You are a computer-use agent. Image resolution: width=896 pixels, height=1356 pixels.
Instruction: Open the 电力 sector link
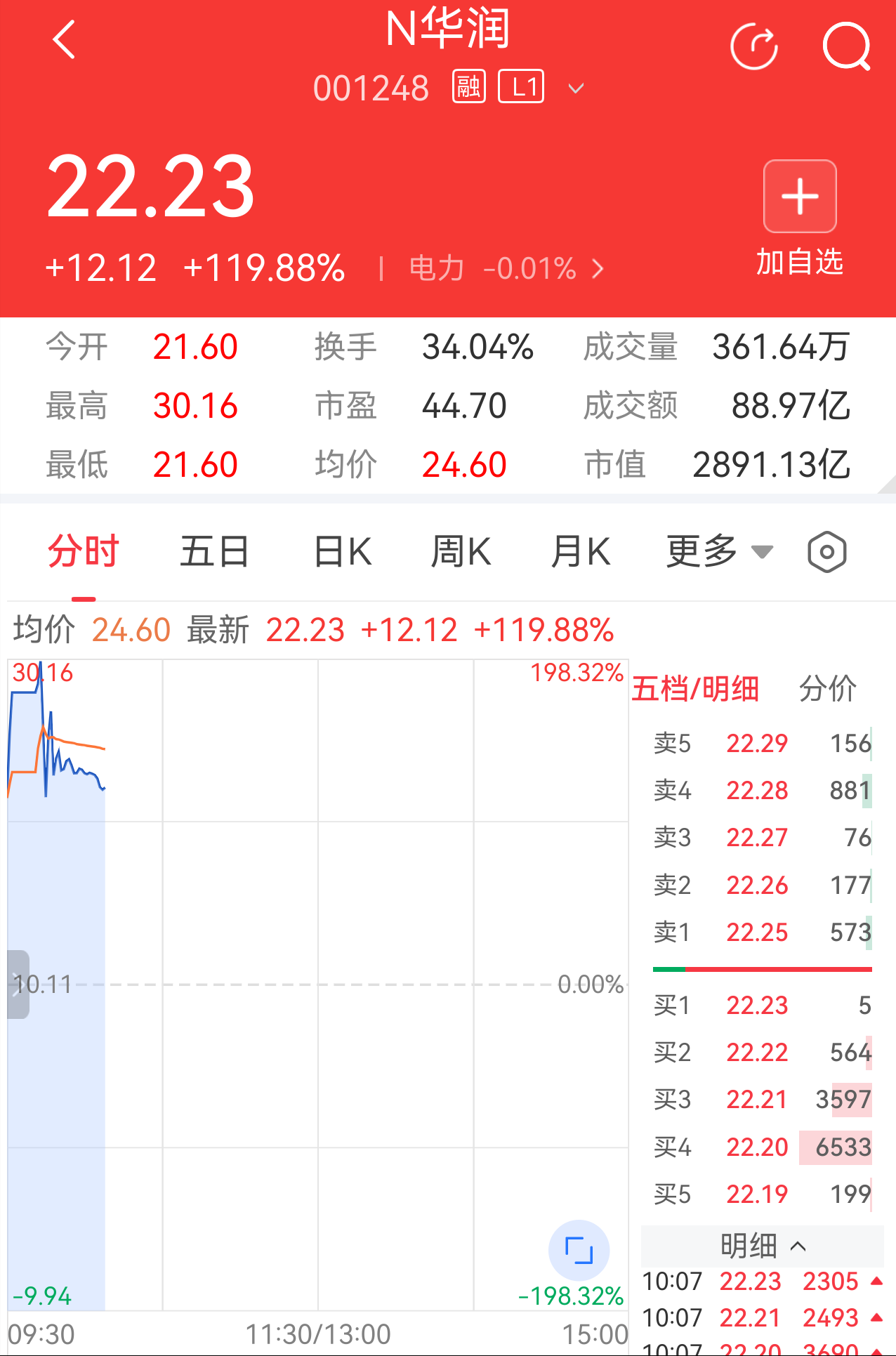pos(506,268)
